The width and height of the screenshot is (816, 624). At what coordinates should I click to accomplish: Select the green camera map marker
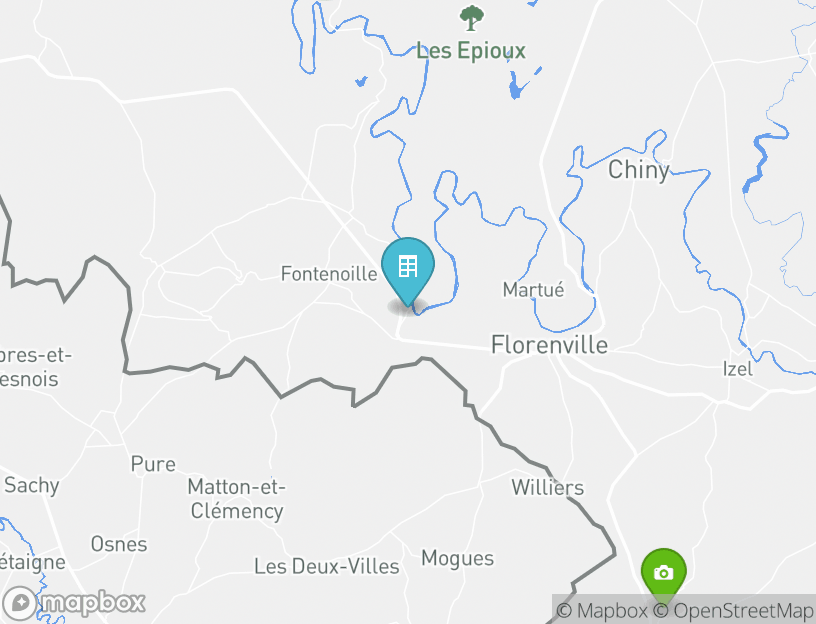(662, 574)
